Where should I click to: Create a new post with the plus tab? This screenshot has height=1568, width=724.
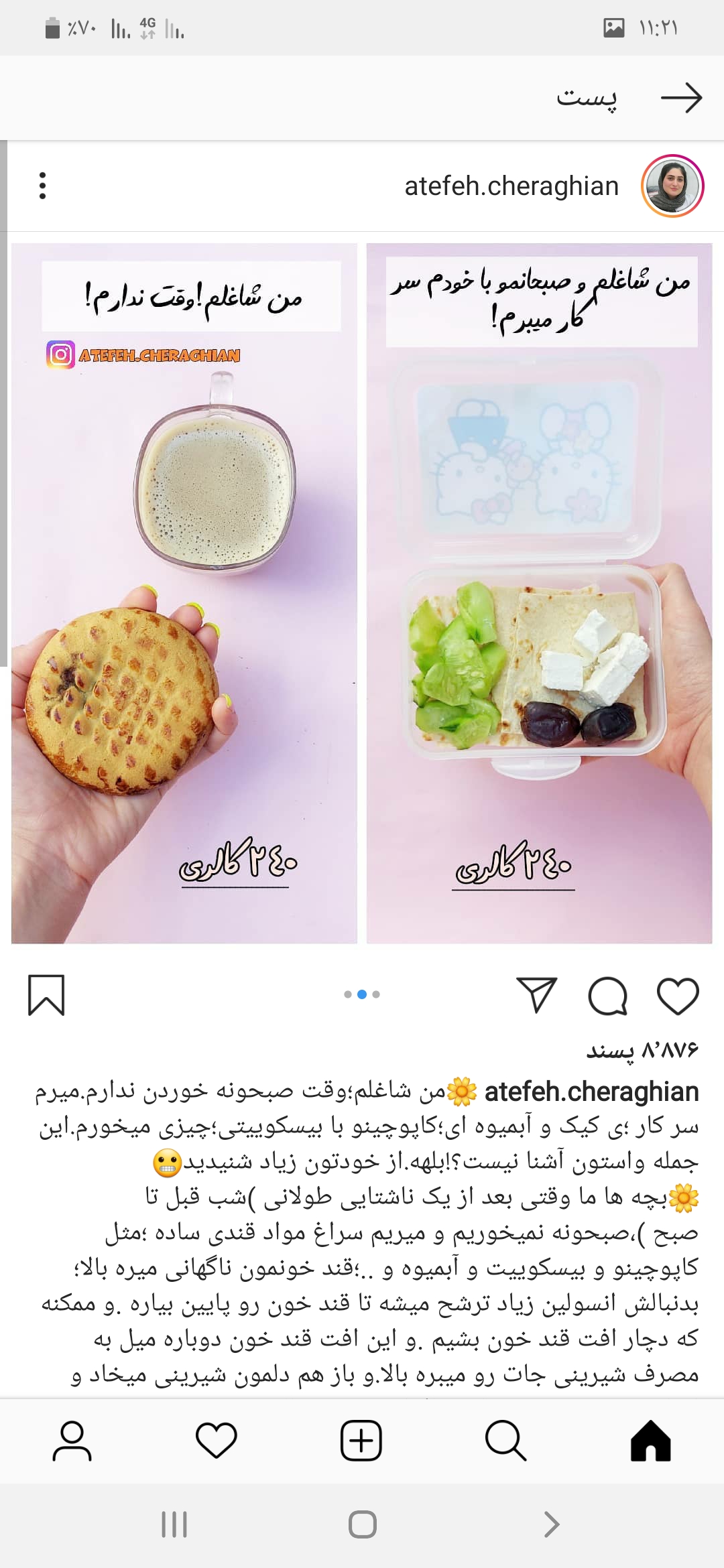pyautogui.click(x=361, y=1440)
